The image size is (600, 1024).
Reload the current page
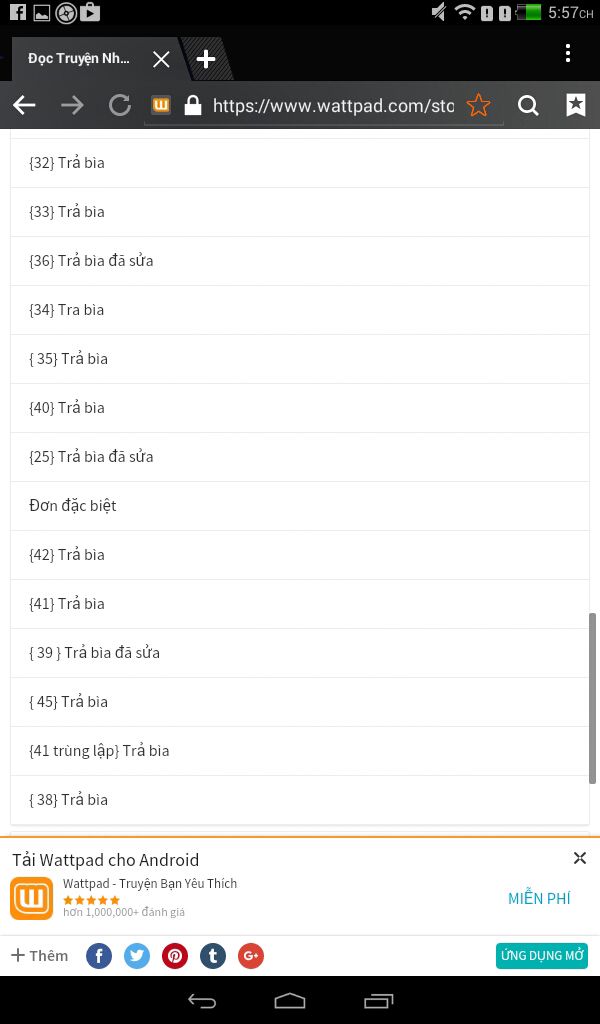[119, 105]
